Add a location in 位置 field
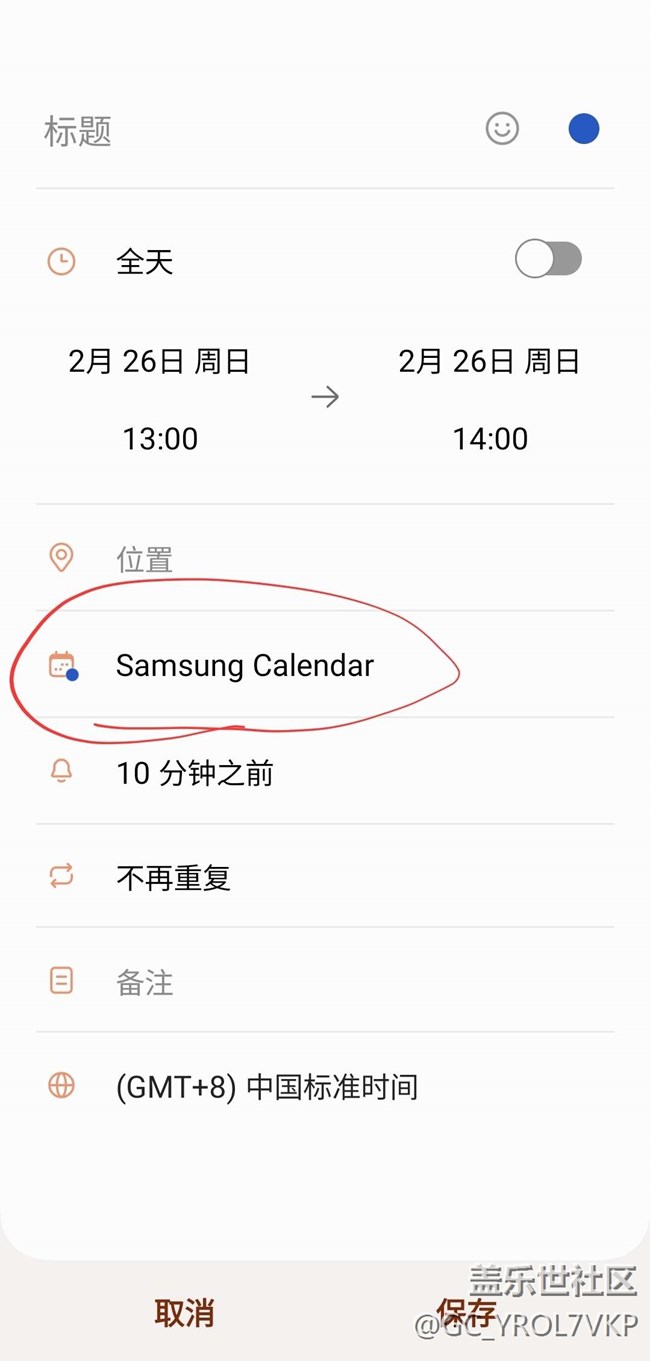This screenshot has height=1361, width=650. (x=325, y=558)
